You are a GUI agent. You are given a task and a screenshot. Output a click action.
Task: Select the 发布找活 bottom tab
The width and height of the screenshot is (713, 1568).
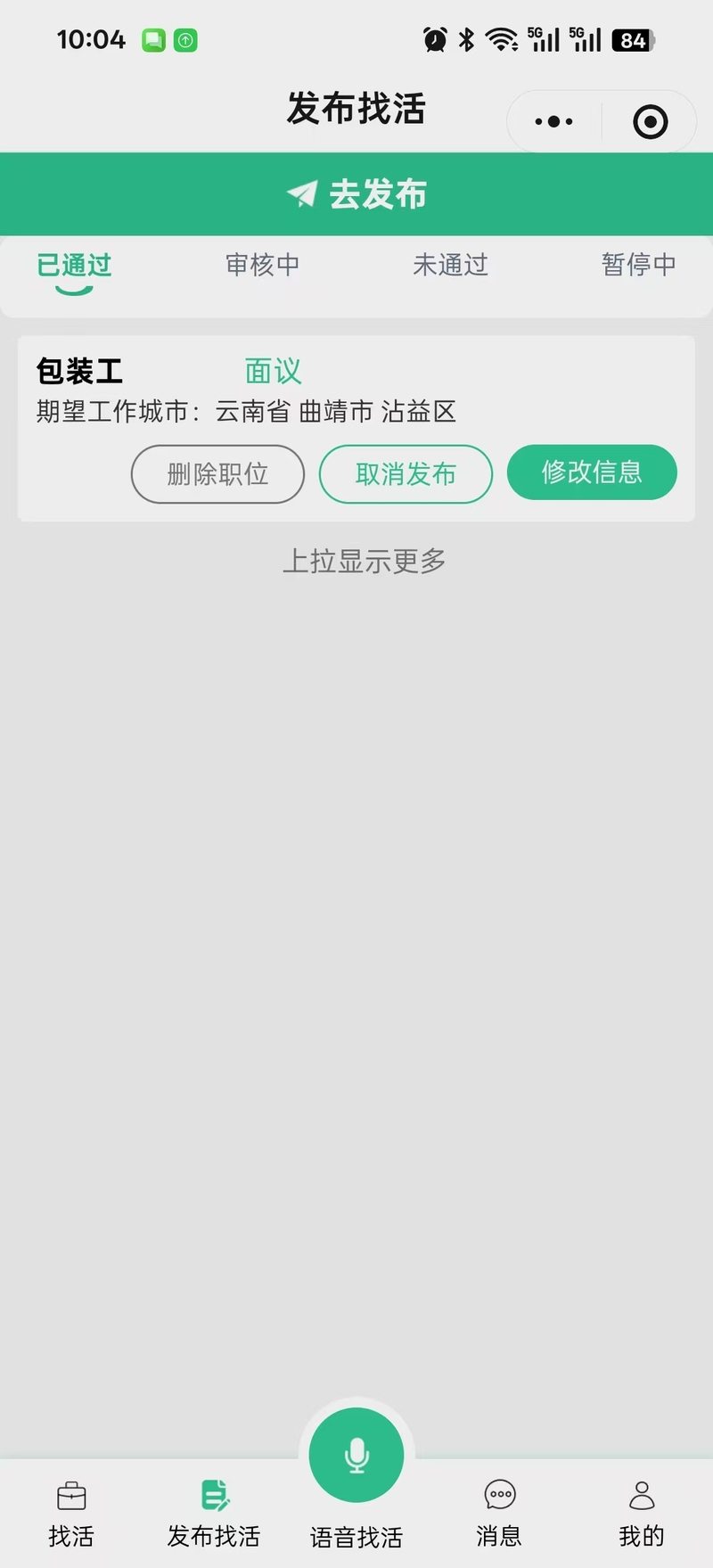pos(214,1514)
